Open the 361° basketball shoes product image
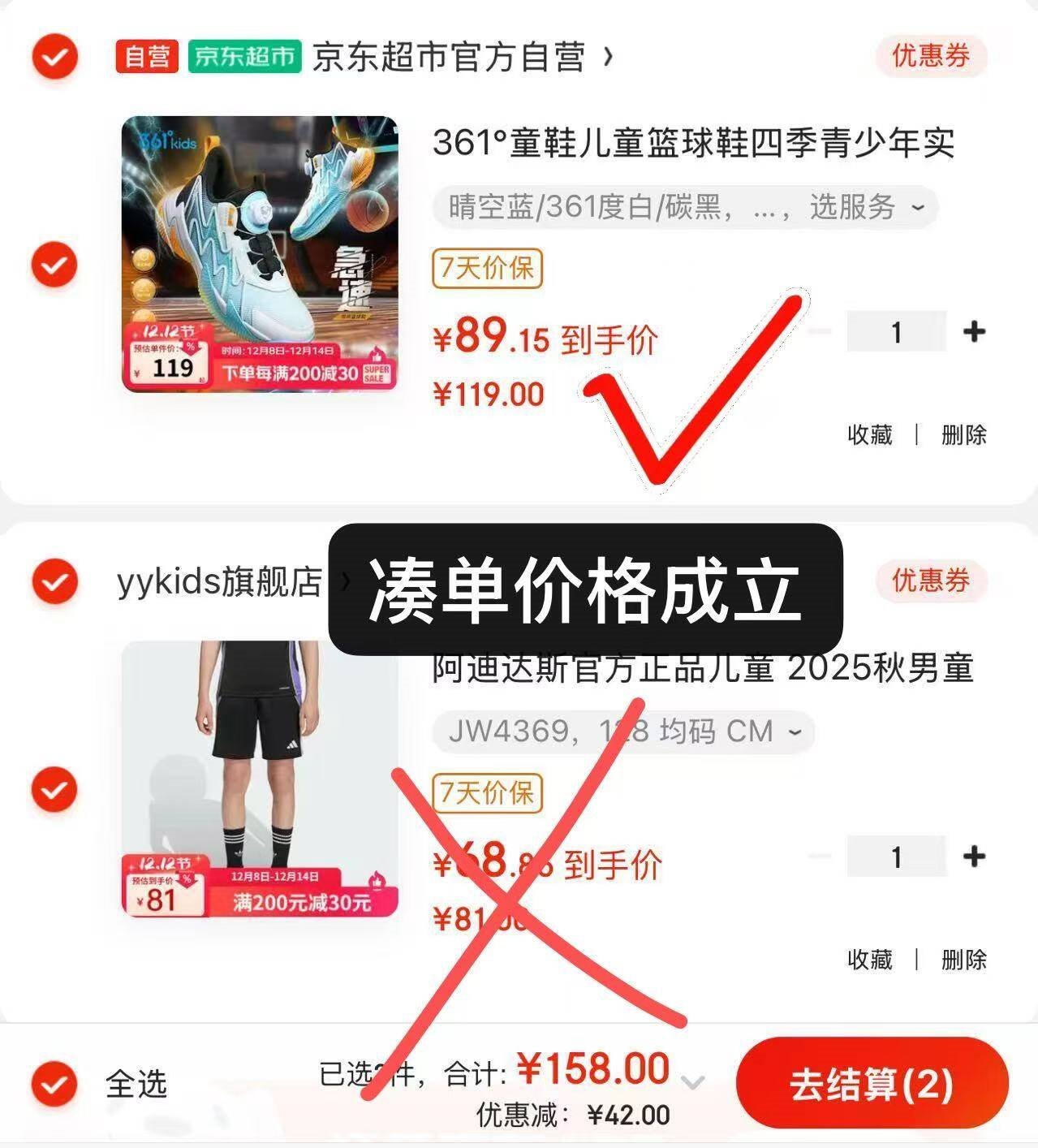 (x=260, y=253)
